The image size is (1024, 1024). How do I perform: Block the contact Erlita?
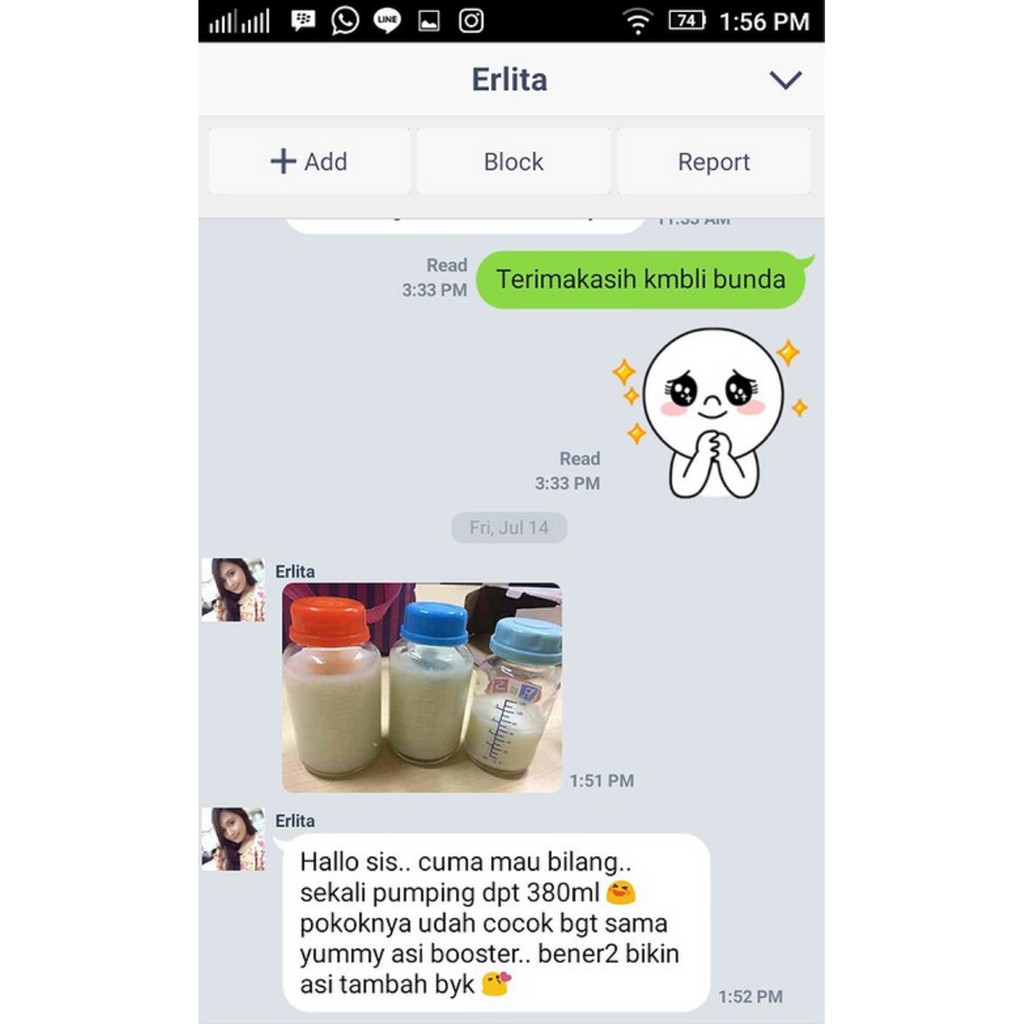tap(513, 161)
